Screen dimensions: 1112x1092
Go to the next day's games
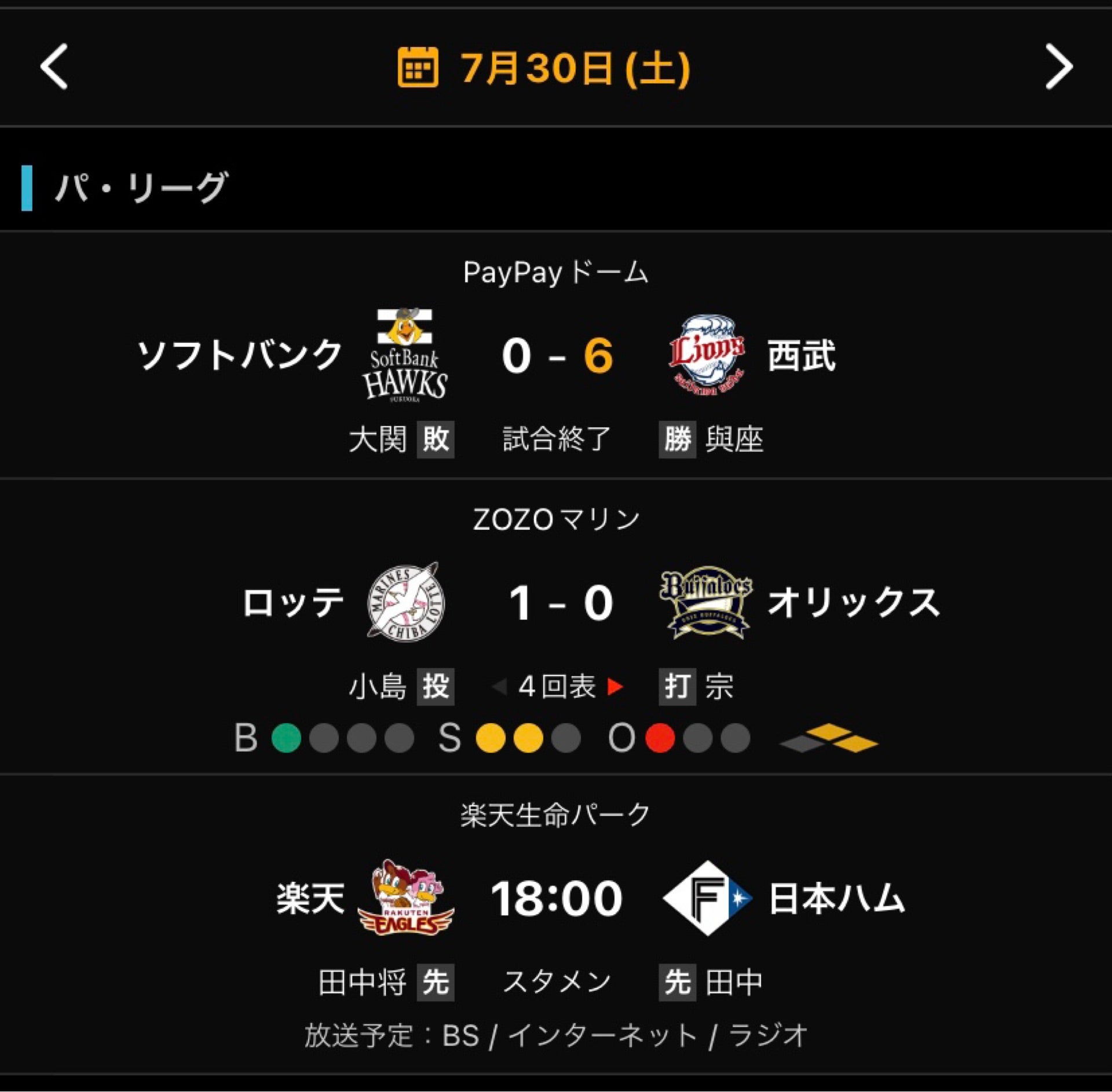pyautogui.click(x=1059, y=67)
